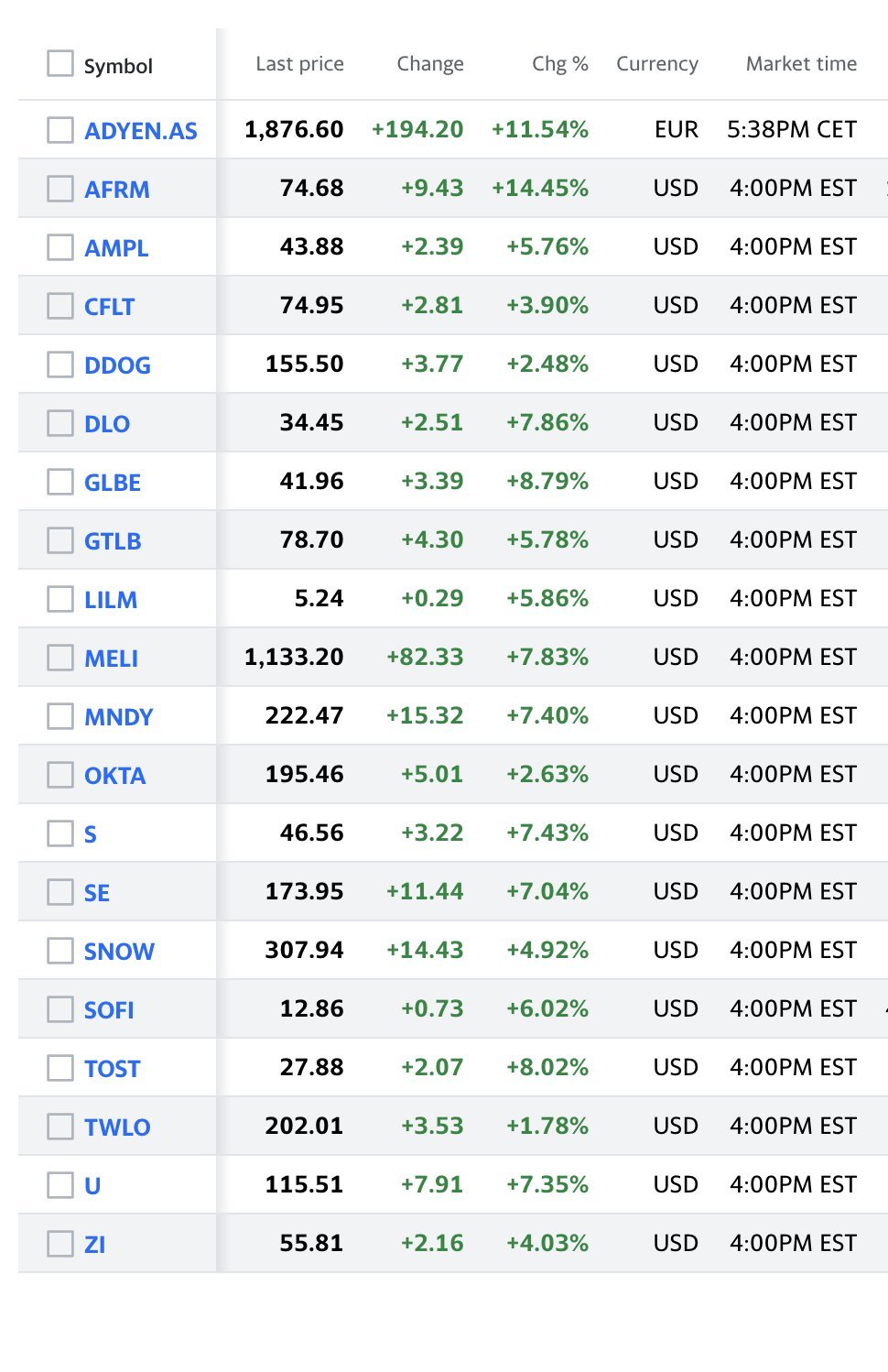888x1372 pixels.
Task: Tick the box beside SNOW
Action: click(60, 951)
